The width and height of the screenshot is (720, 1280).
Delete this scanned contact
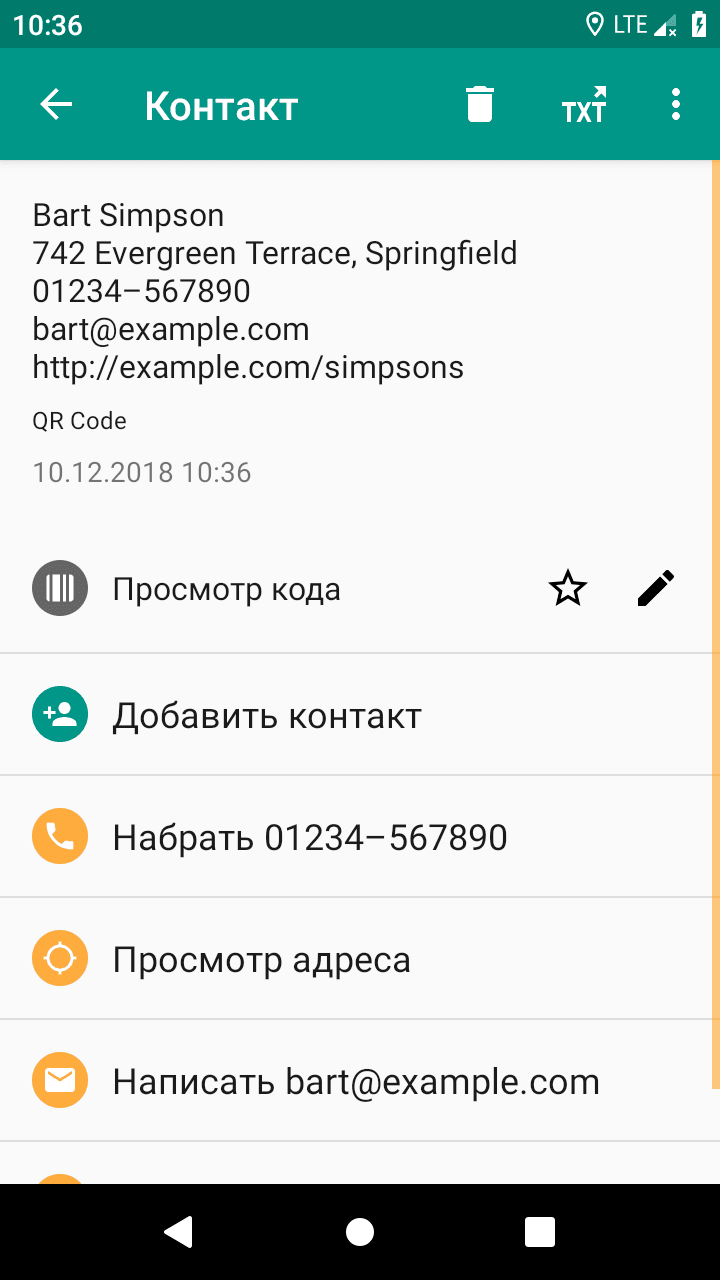tap(480, 104)
